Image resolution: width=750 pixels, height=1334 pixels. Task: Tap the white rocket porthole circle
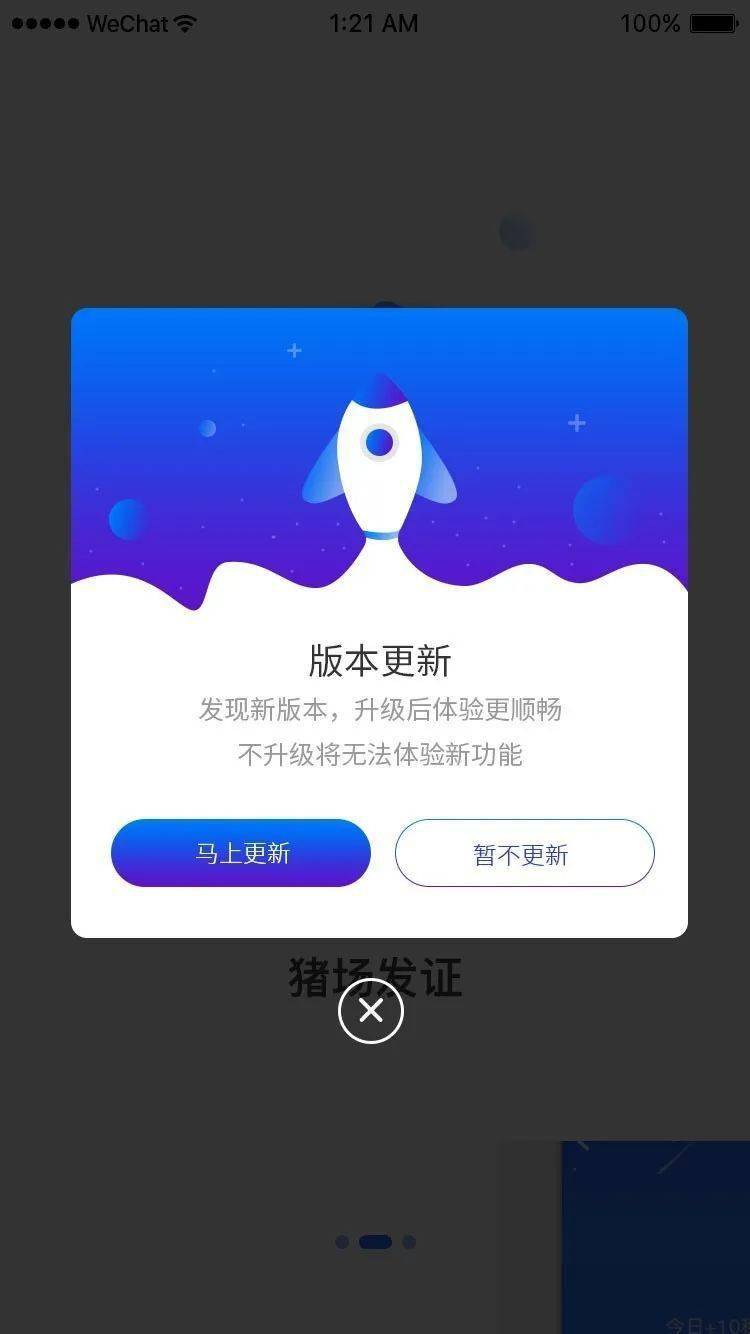pos(378,443)
